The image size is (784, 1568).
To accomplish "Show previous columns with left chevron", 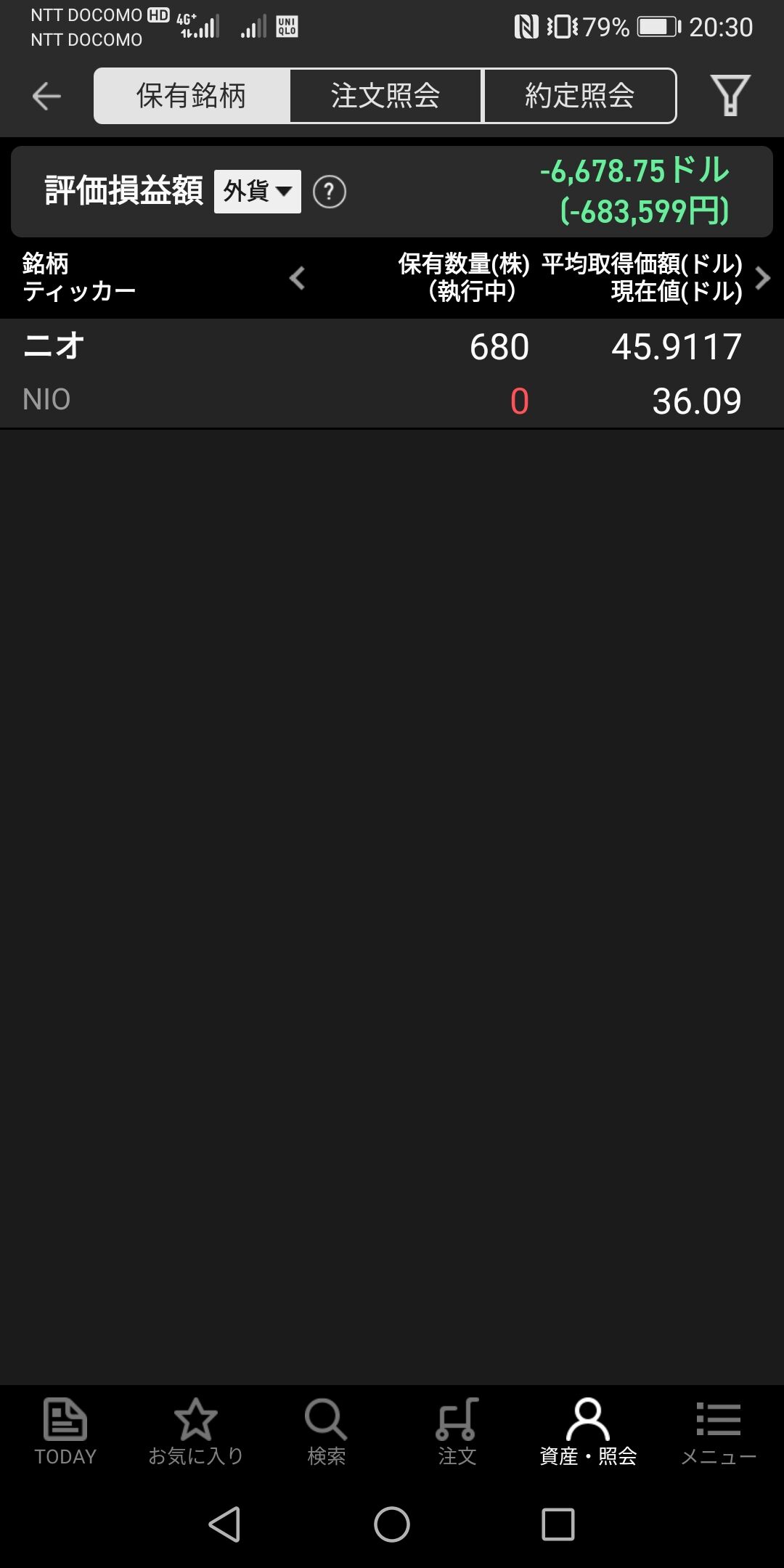I will coord(297,278).
